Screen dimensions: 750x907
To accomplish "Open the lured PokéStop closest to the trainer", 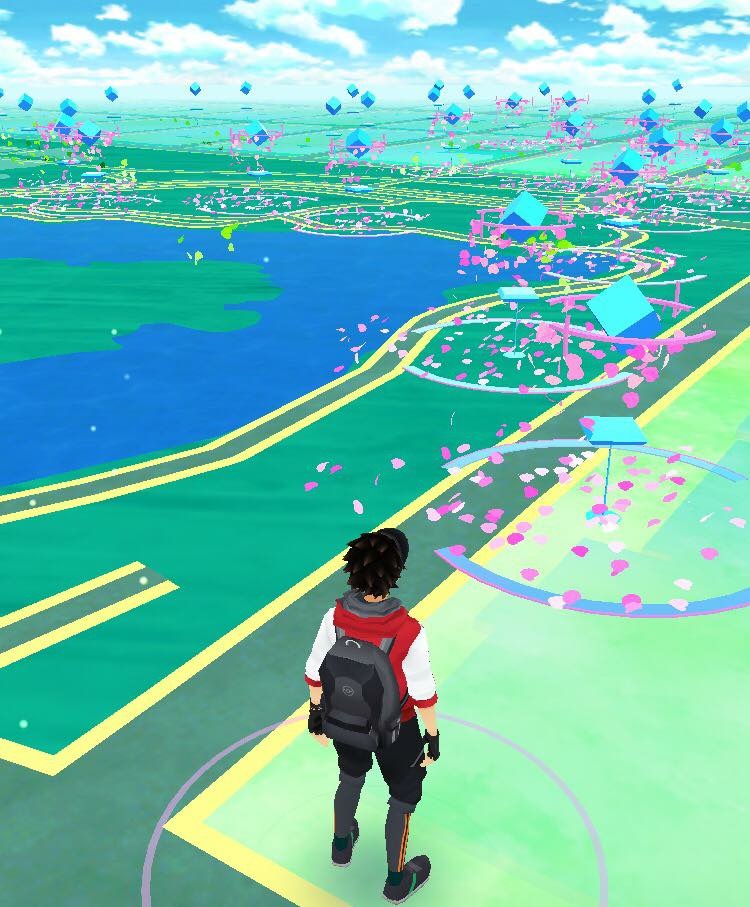I will tap(612, 432).
